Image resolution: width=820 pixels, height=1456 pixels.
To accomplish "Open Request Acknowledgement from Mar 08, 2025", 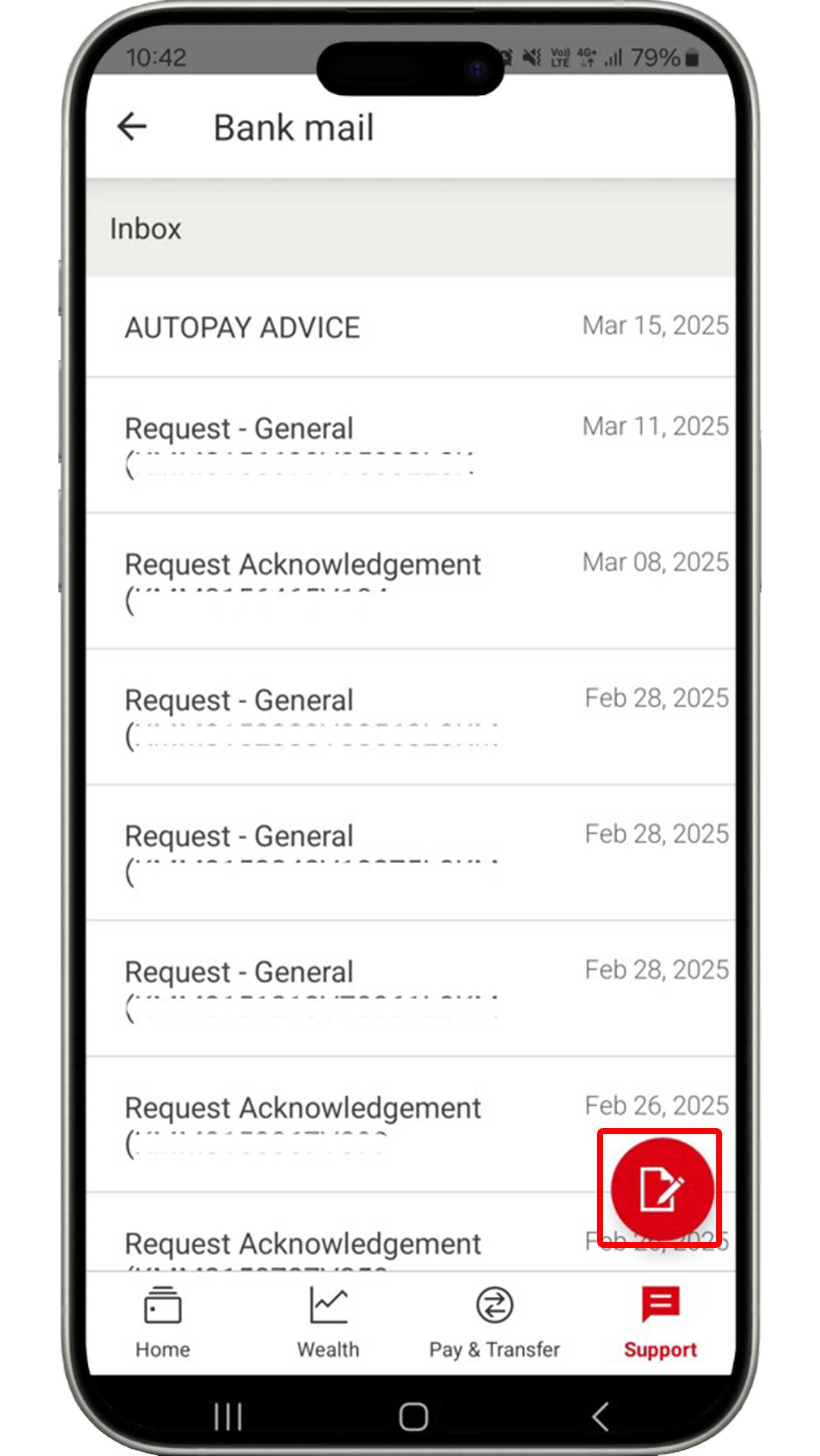I will pyautogui.click(x=410, y=581).
